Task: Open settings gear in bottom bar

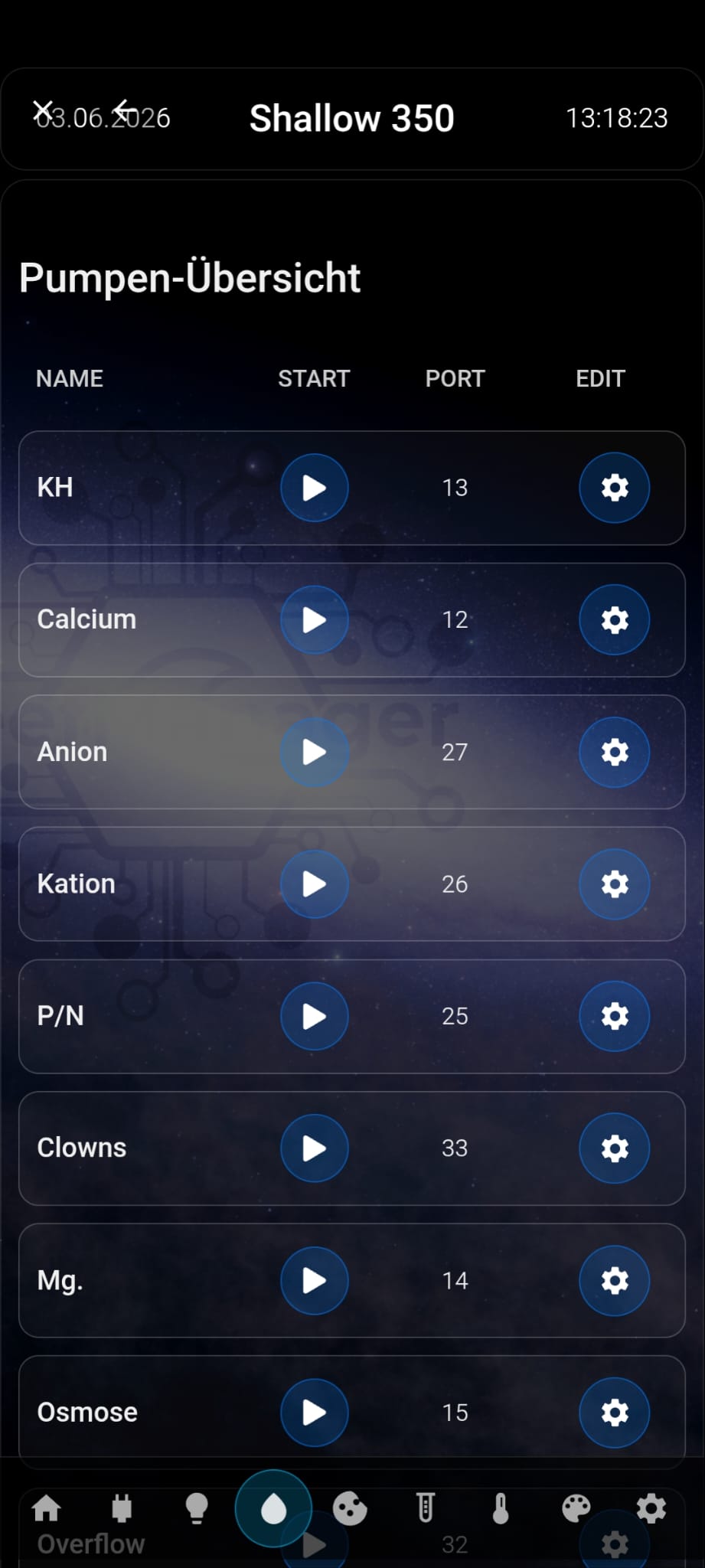Action: (651, 1509)
